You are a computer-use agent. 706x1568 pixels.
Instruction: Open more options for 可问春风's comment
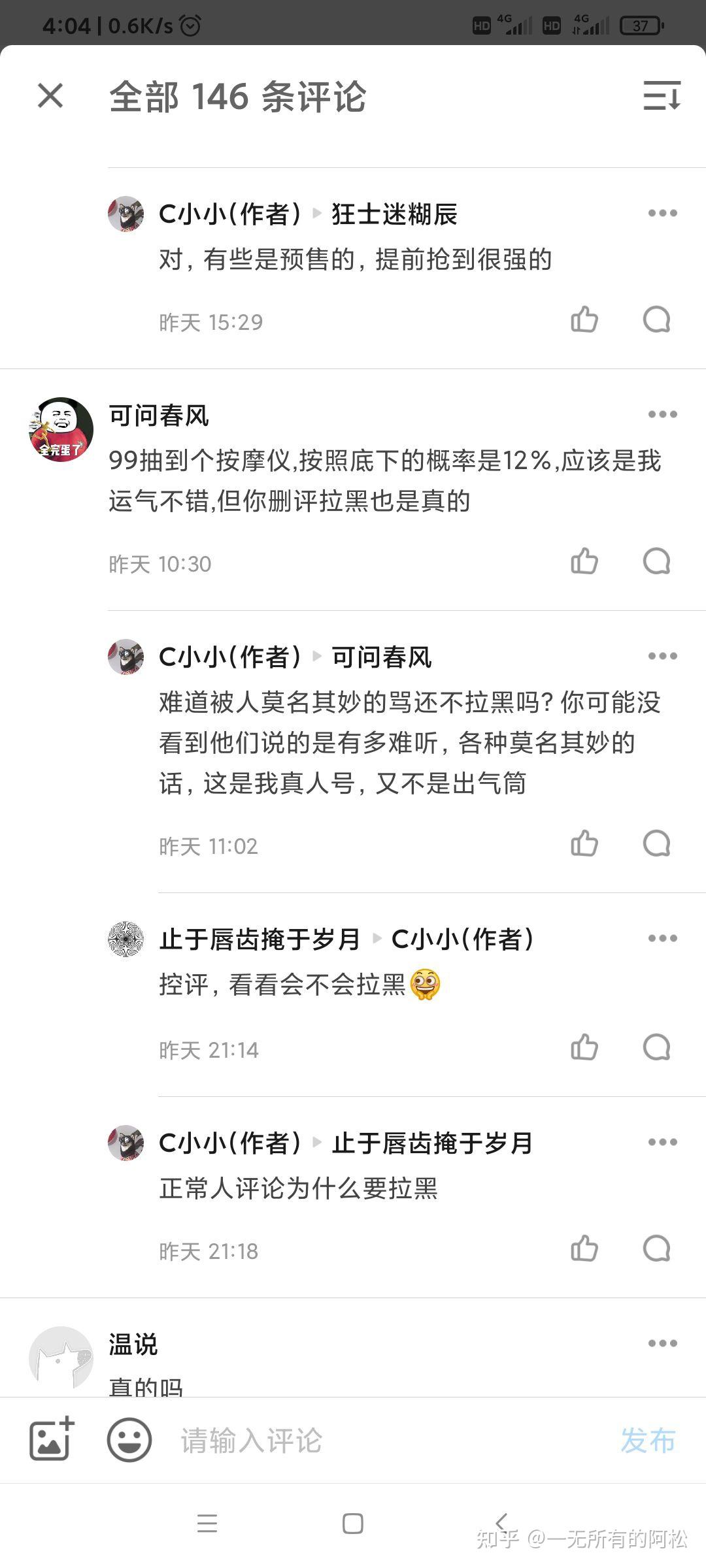pyautogui.click(x=662, y=414)
